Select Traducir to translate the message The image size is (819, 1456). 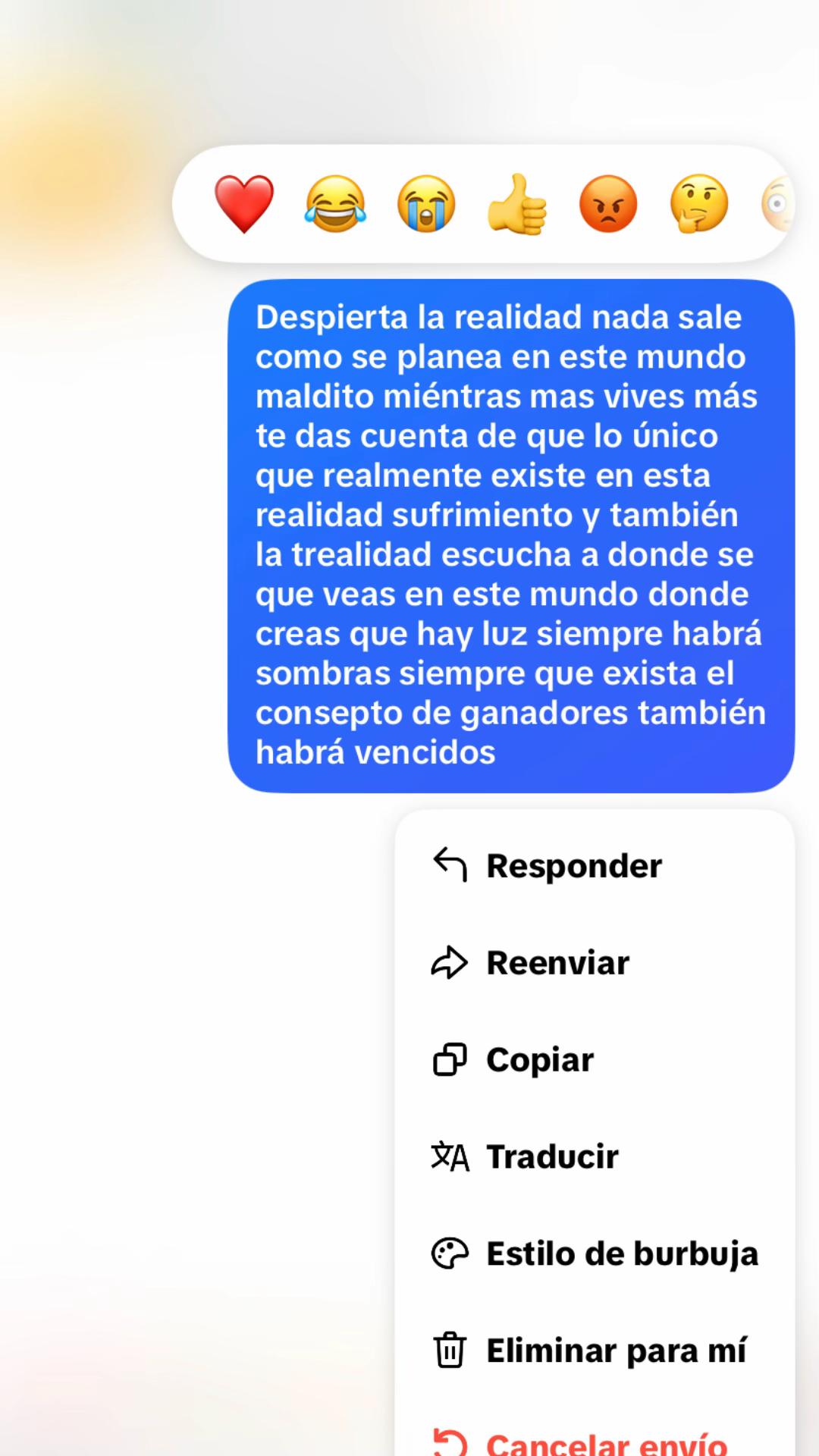click(x=595, y=1157)
